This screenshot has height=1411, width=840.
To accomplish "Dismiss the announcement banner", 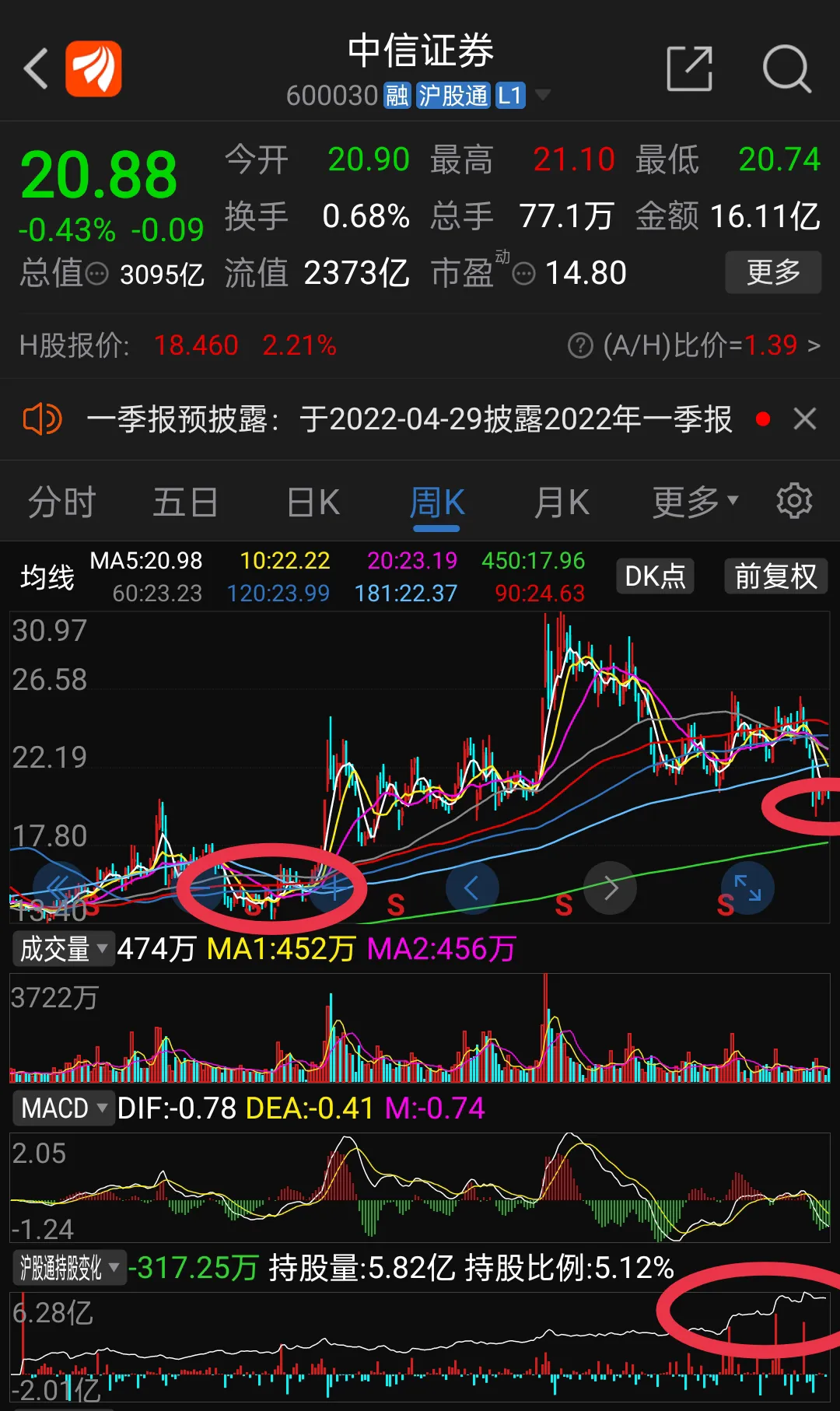I will (805, 419).
